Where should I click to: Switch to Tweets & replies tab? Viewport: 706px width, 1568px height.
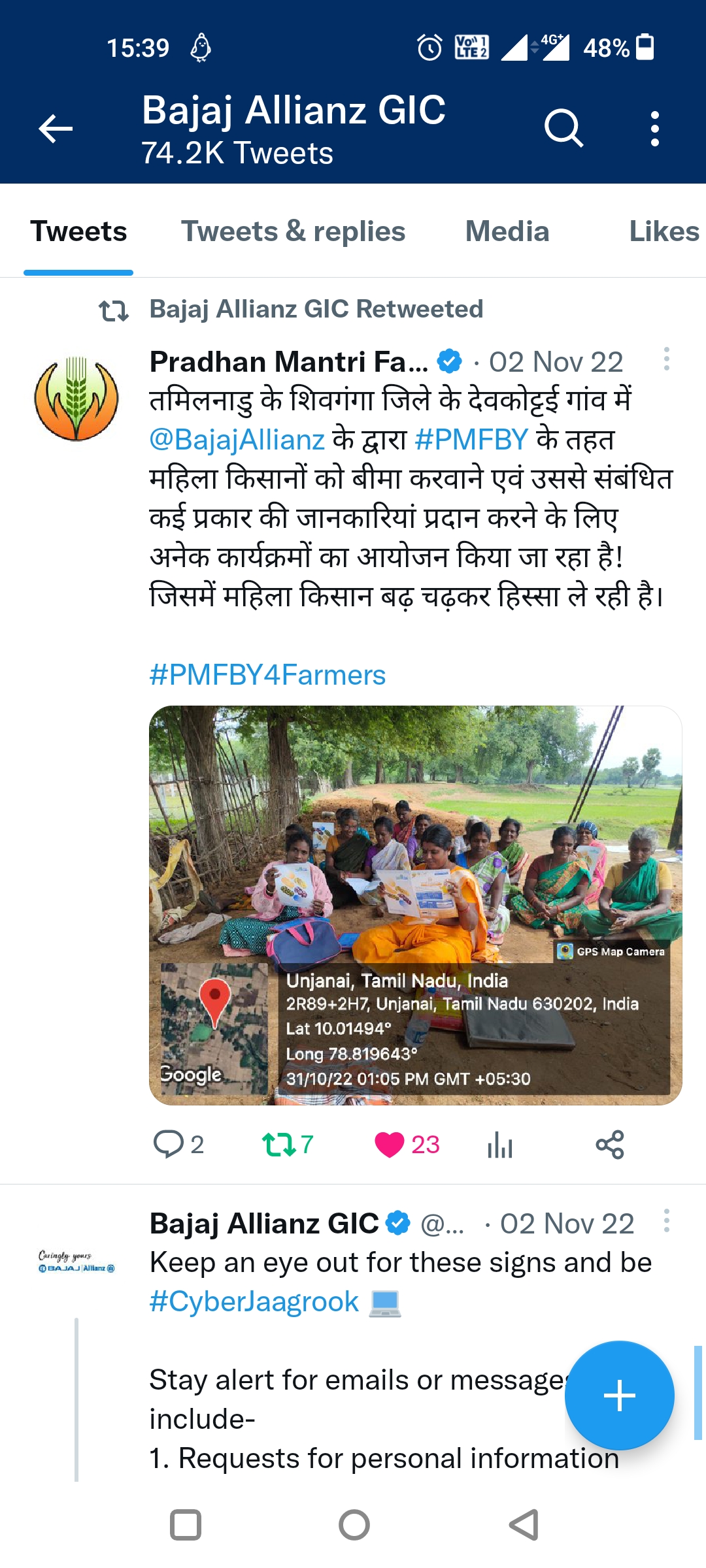293,231
